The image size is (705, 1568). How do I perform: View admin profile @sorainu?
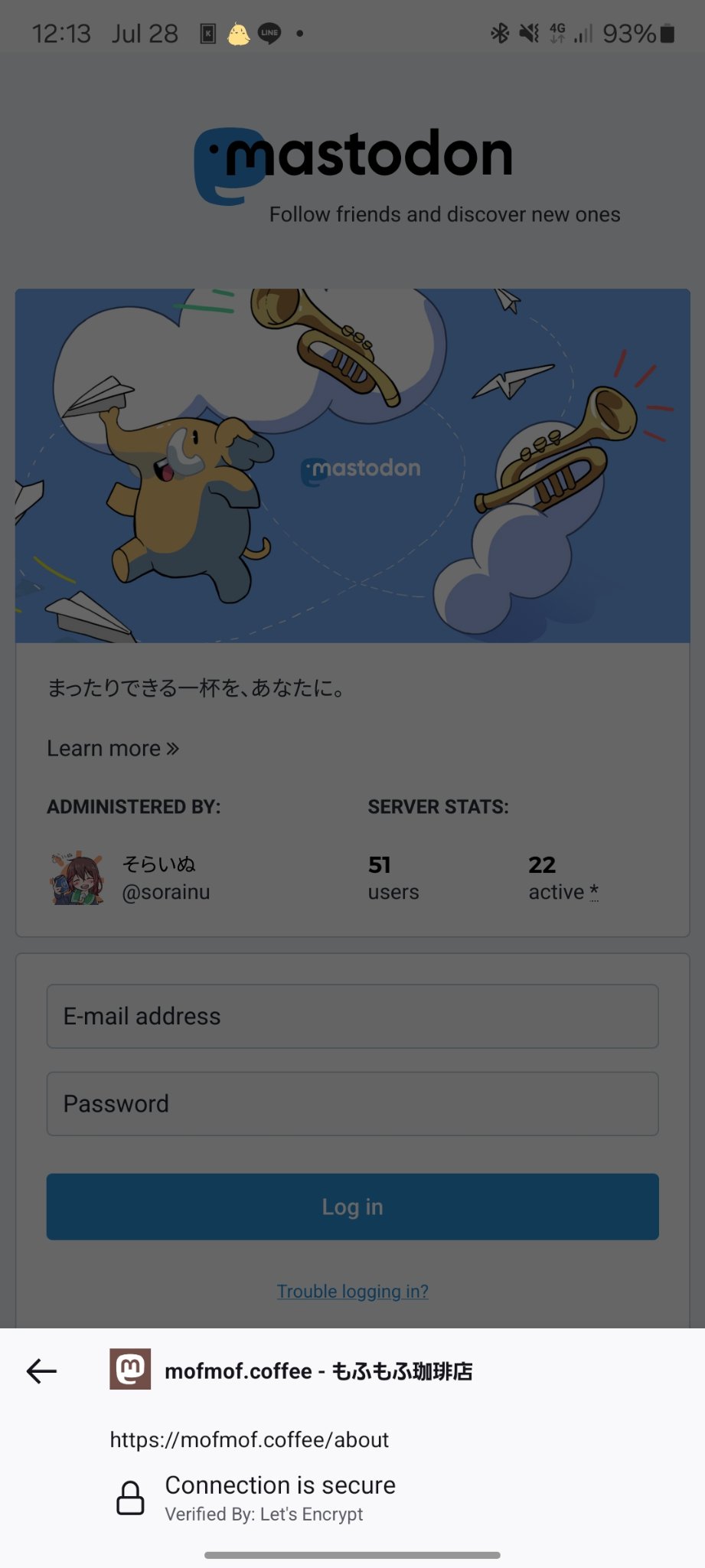[x=165, y=892]
